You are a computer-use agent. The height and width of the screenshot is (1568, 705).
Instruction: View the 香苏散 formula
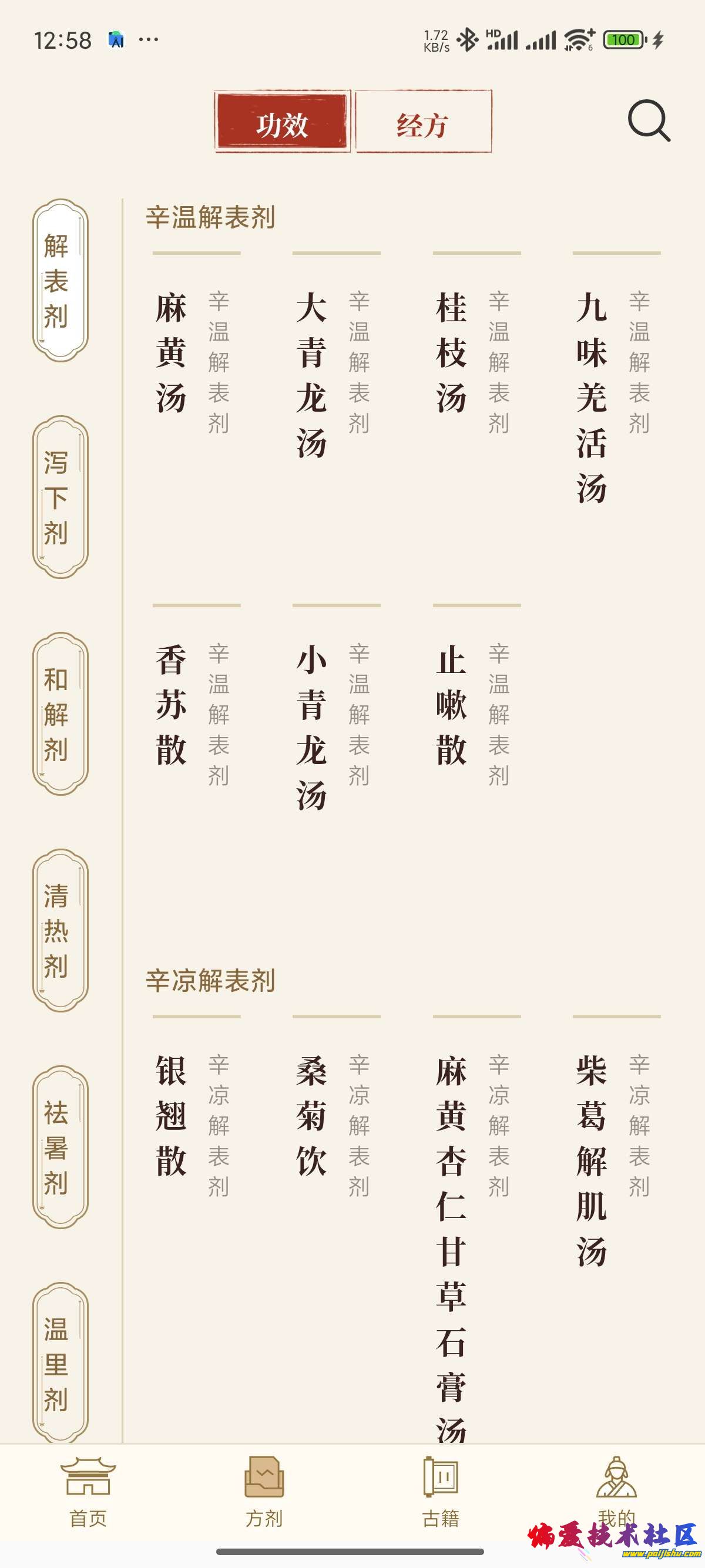pos(172,704)
